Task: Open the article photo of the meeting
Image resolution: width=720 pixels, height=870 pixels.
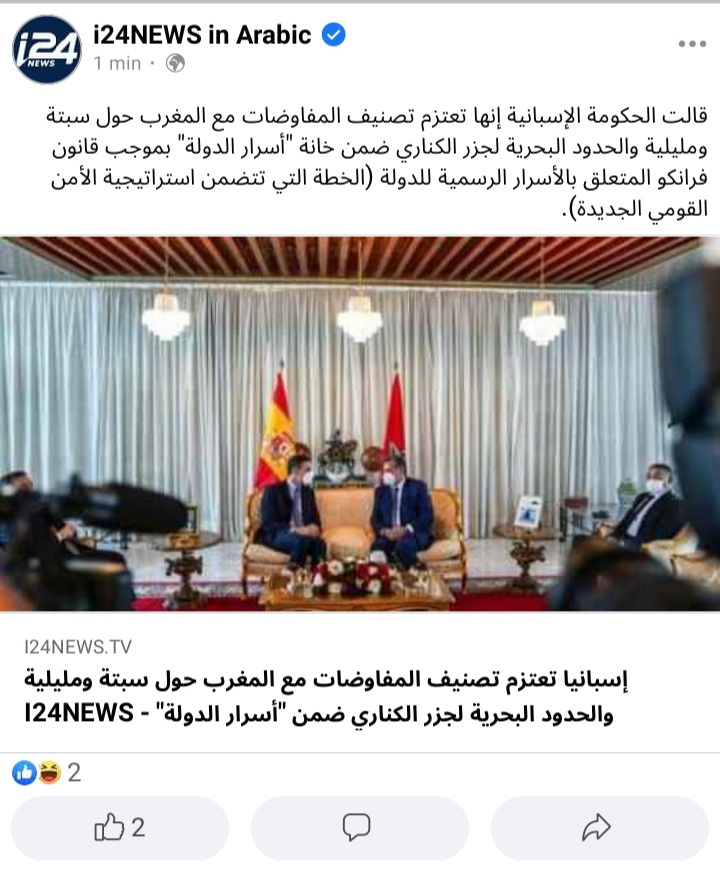Action: pos(360,425)
